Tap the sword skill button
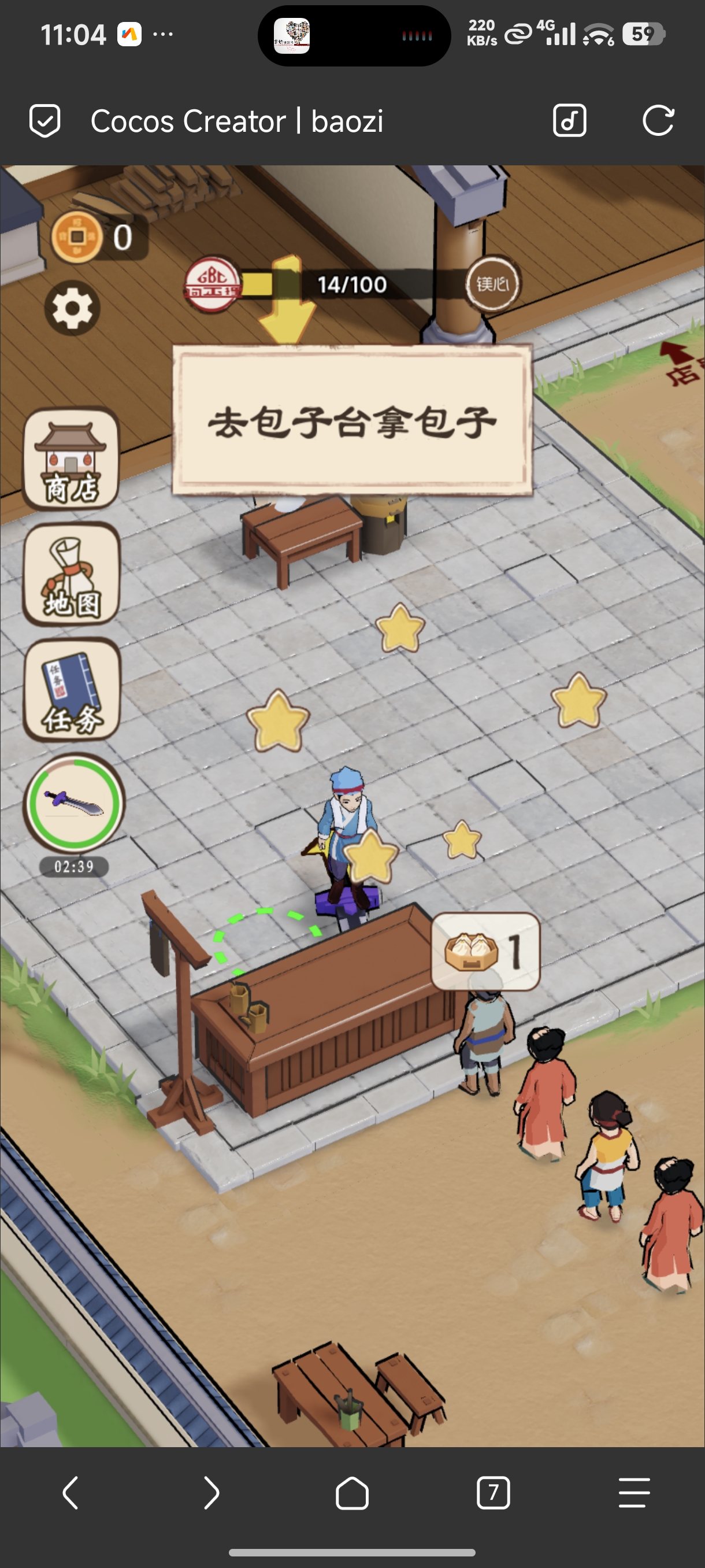Image resolution: width=705 pixels, height=1568 pixels. point(73,803)
